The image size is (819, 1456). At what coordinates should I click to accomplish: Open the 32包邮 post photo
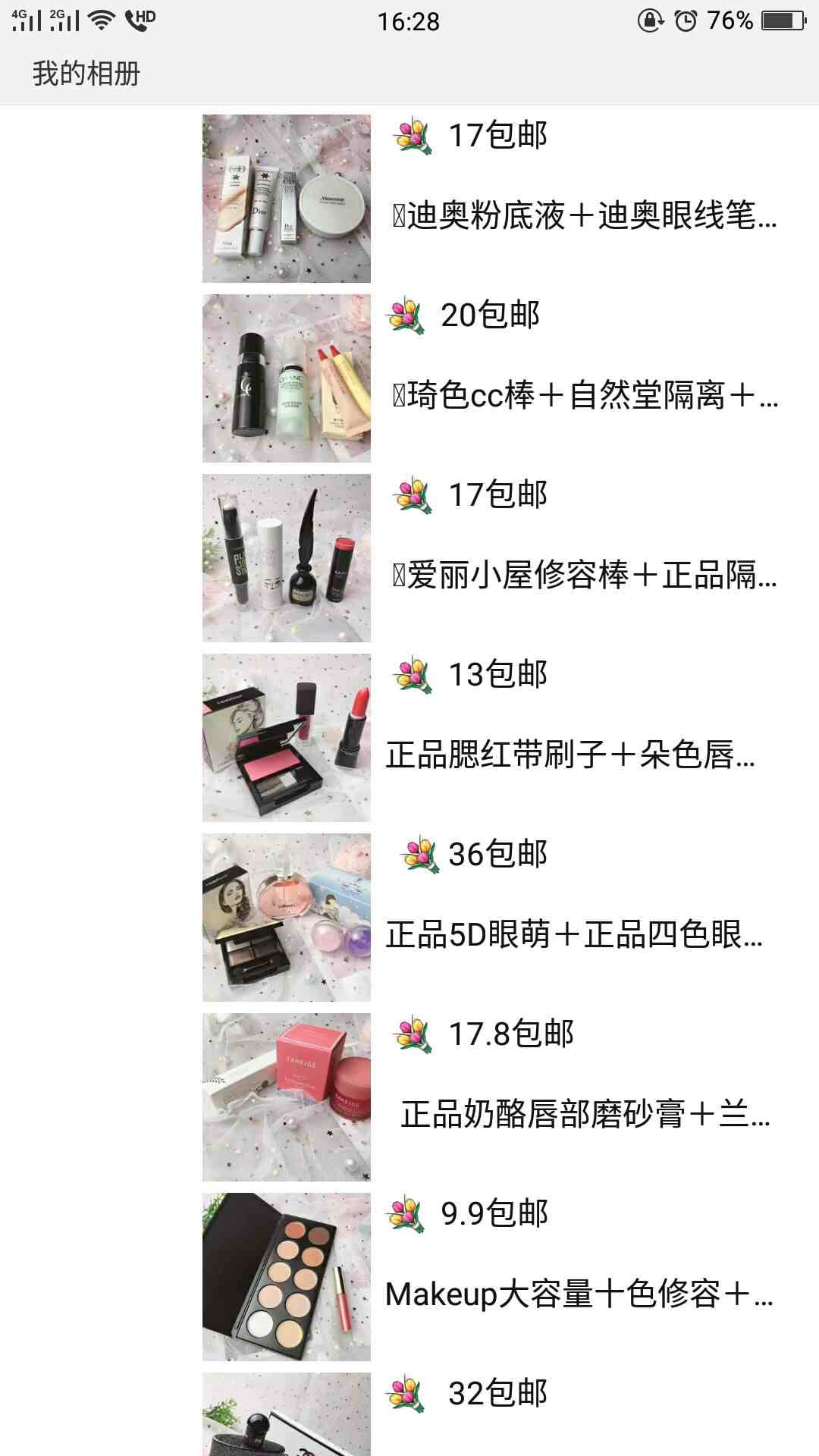286,1415
